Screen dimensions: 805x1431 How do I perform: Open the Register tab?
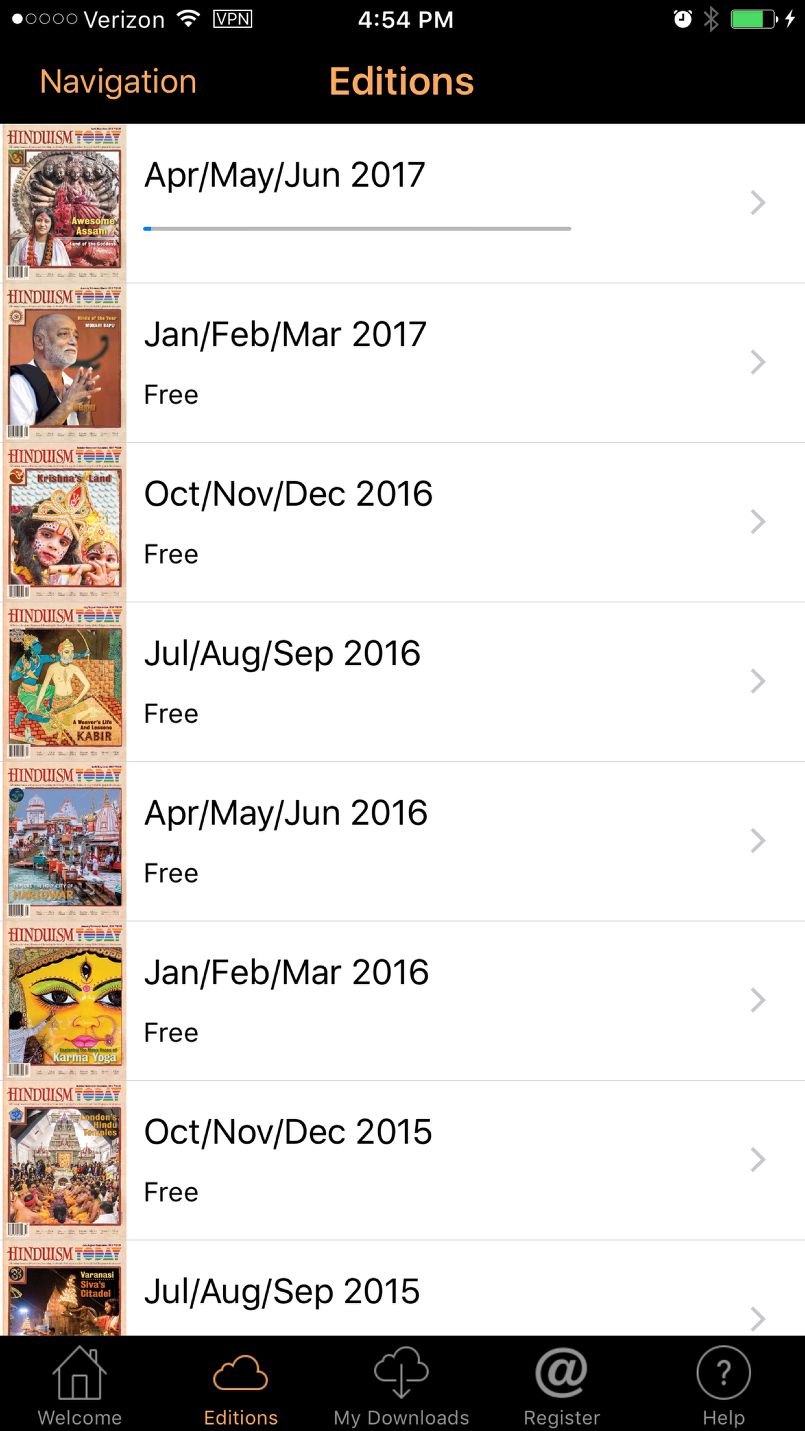tap(562, 1386)
